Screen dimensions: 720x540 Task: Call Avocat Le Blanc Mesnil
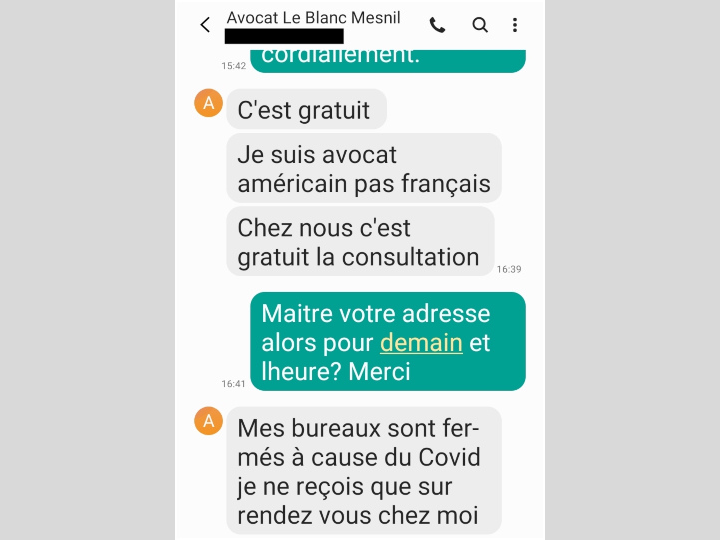[x=437, y=25]
